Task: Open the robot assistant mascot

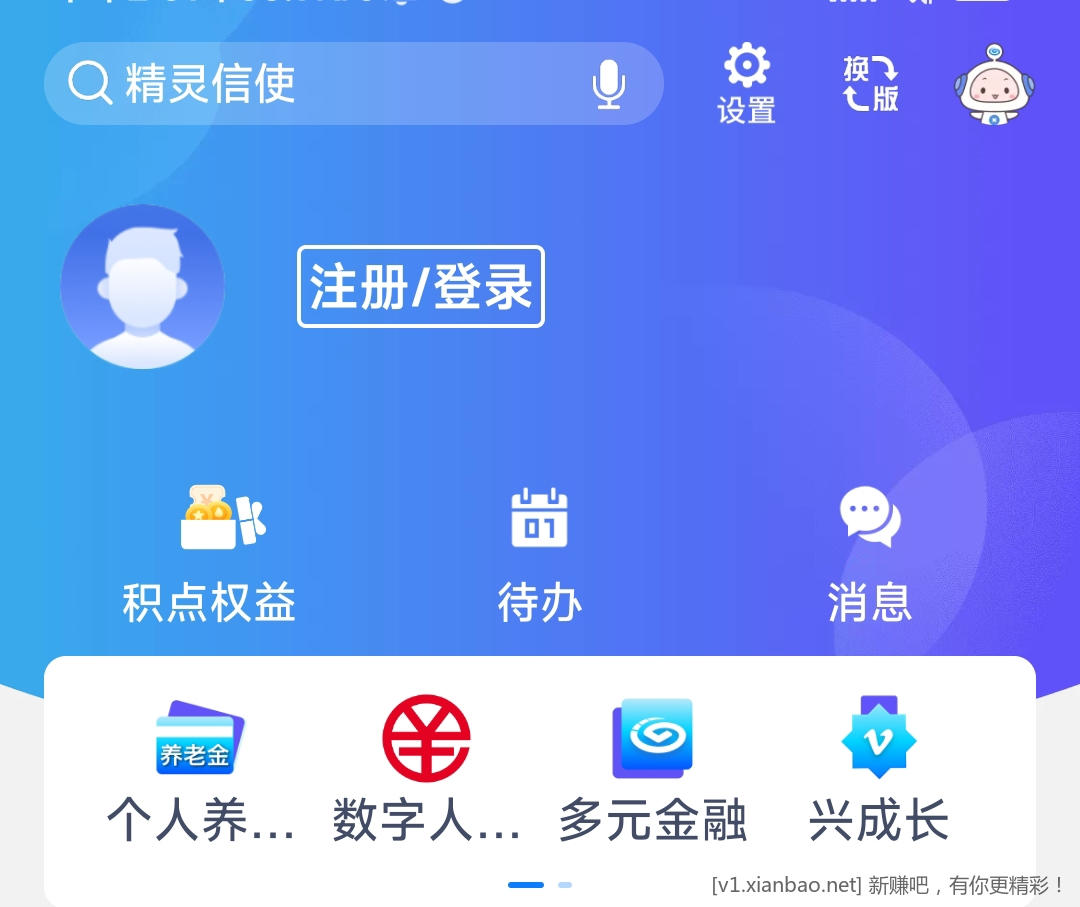Action: click(x=993, y=84)
